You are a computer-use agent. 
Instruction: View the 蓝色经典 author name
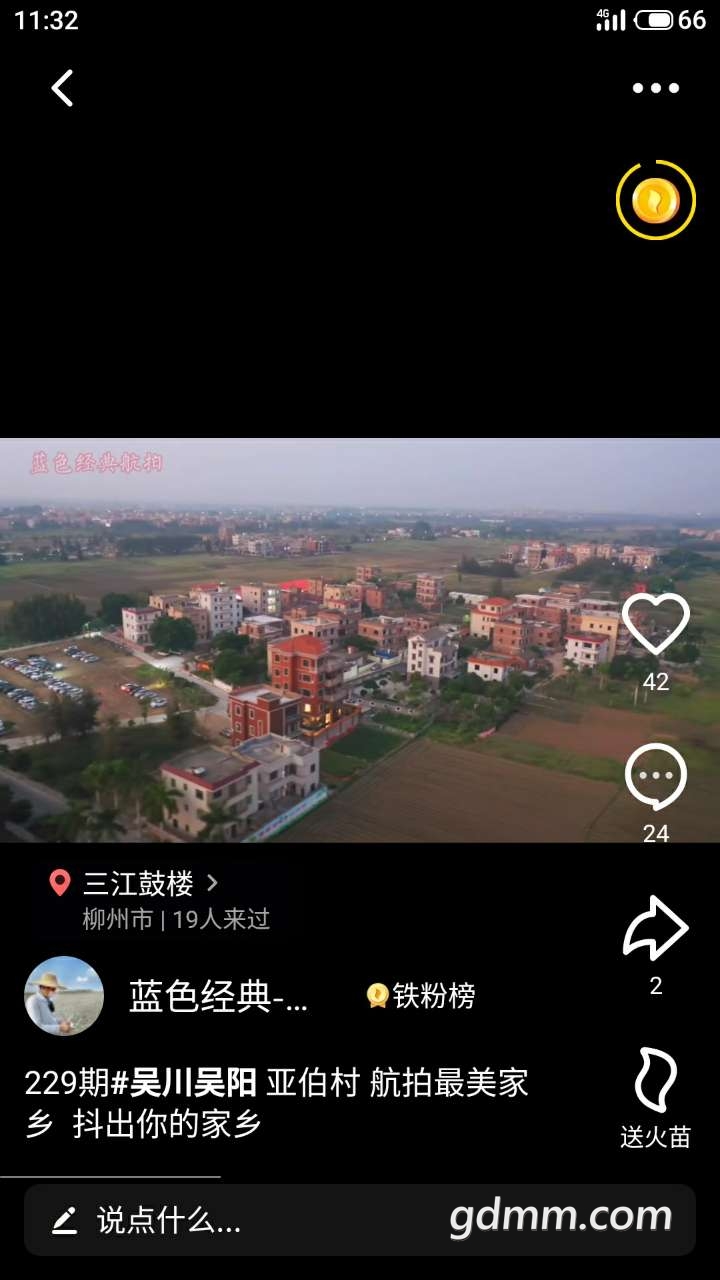218,996
